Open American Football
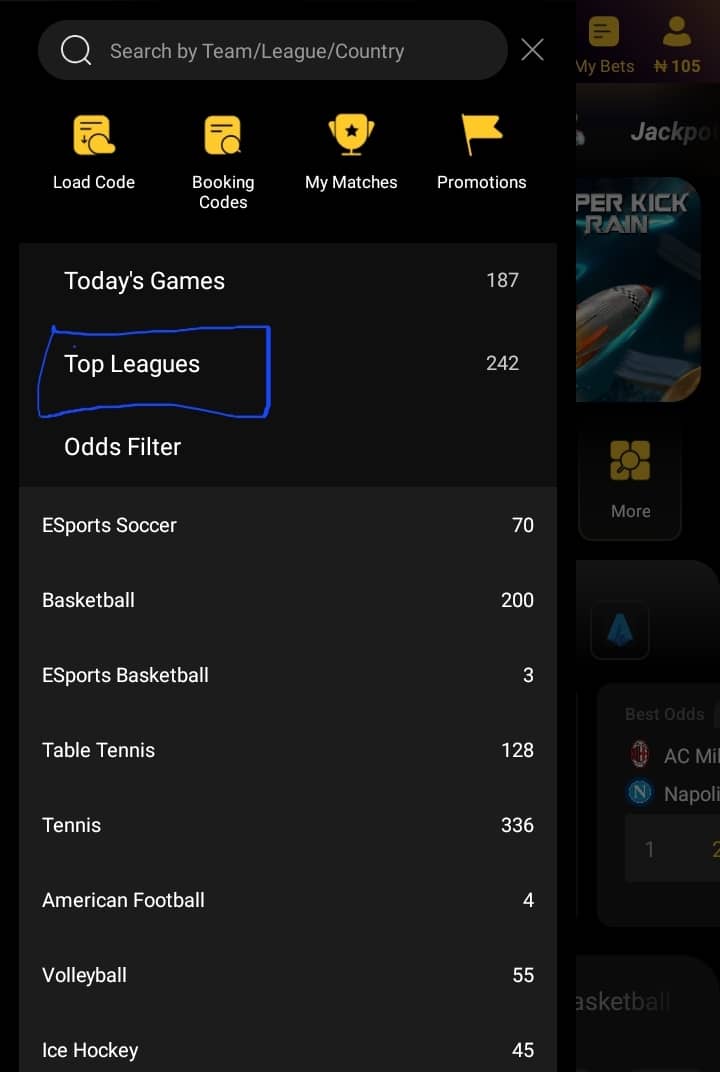This screenshot has width=720, height=1072. tap(288, 900)
